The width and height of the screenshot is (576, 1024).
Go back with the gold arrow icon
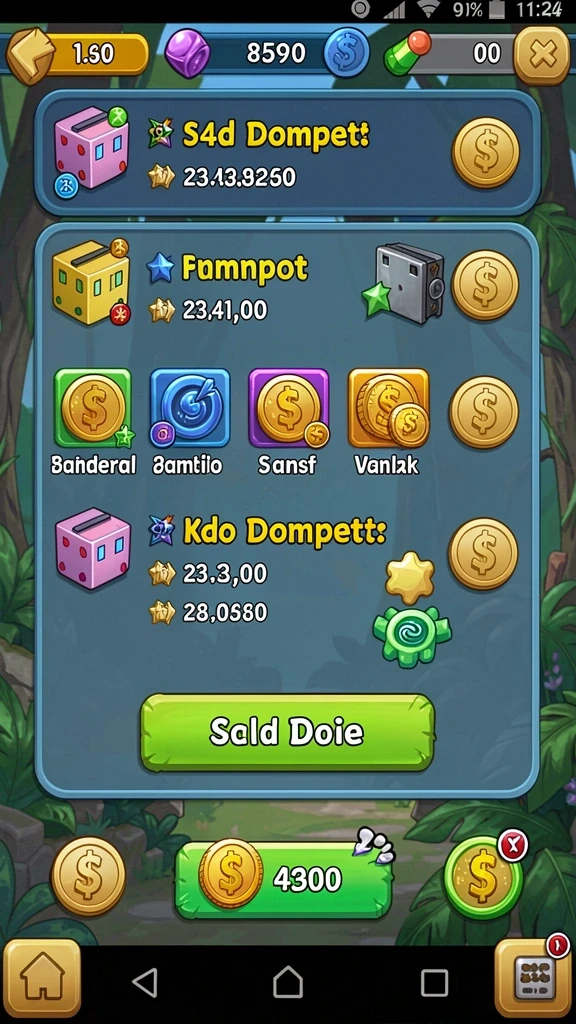30,55
